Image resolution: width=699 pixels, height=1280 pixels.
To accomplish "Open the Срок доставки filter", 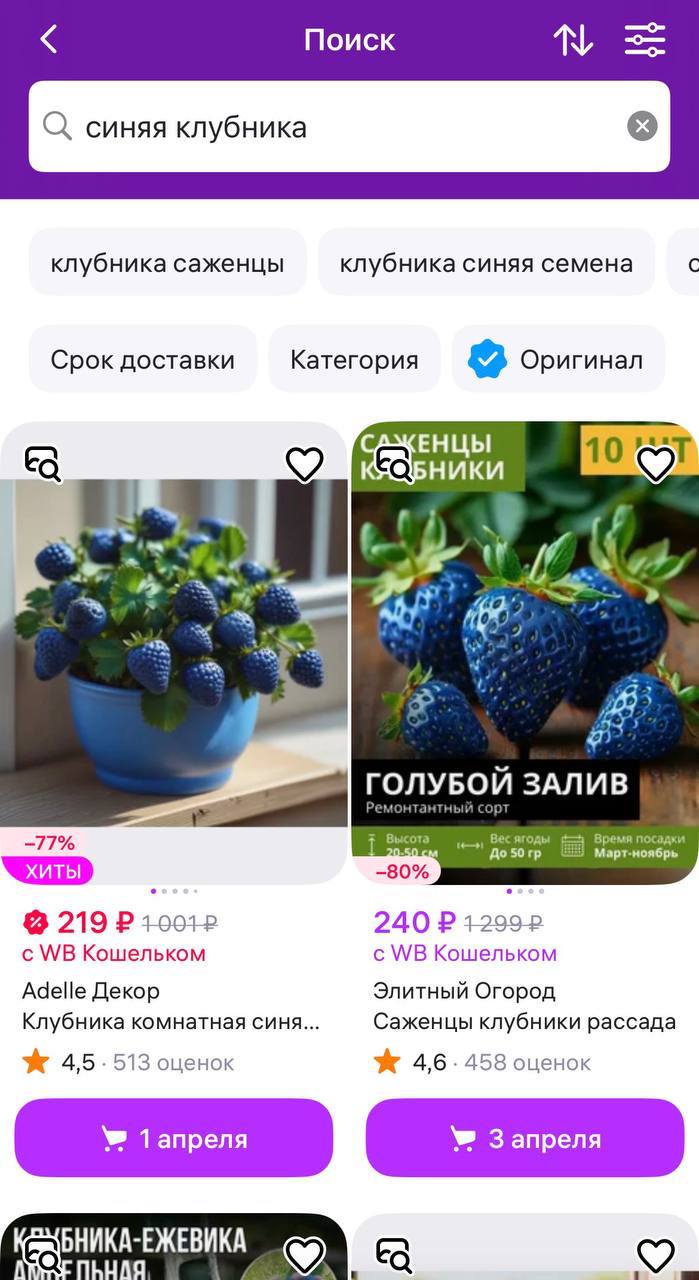I will 142,360.
